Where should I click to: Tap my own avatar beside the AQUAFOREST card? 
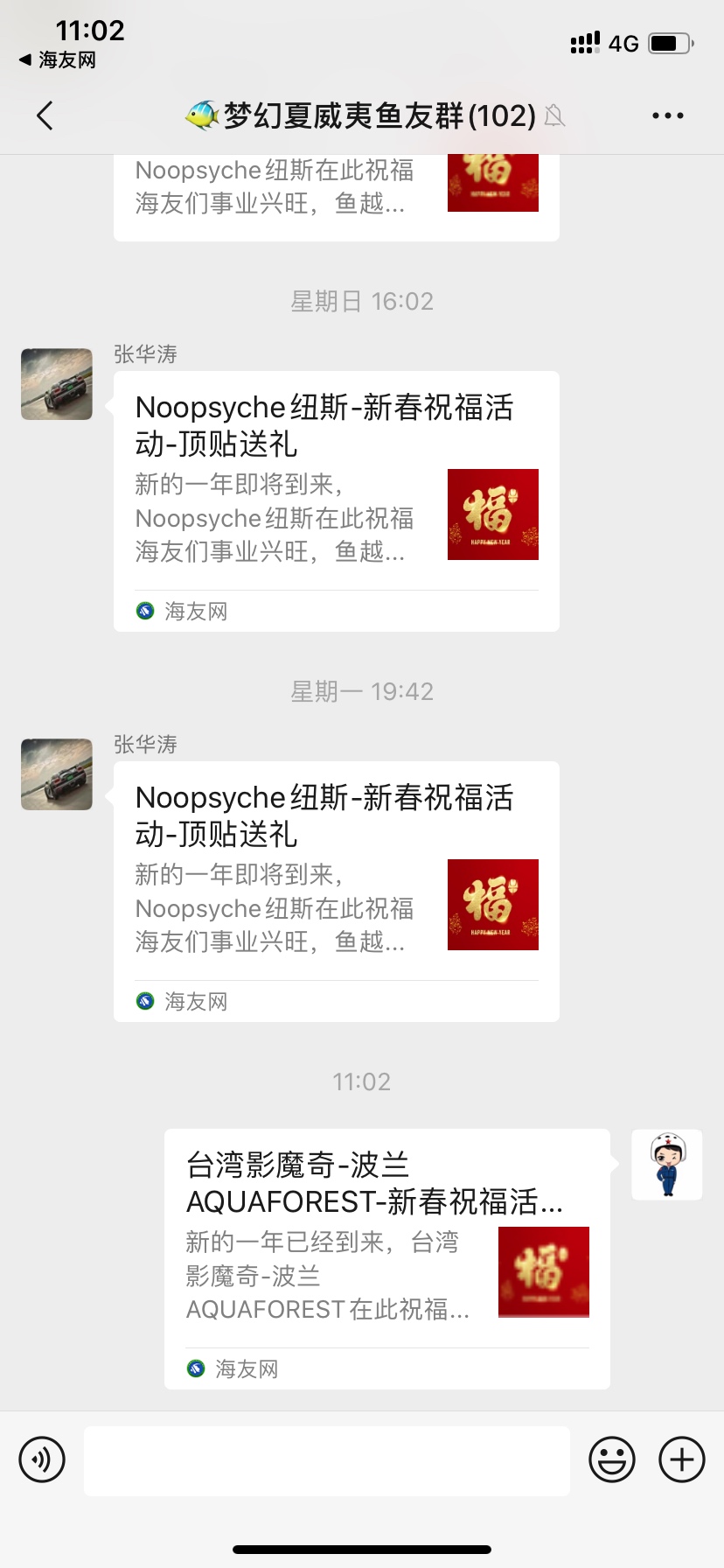(667, 1165)
